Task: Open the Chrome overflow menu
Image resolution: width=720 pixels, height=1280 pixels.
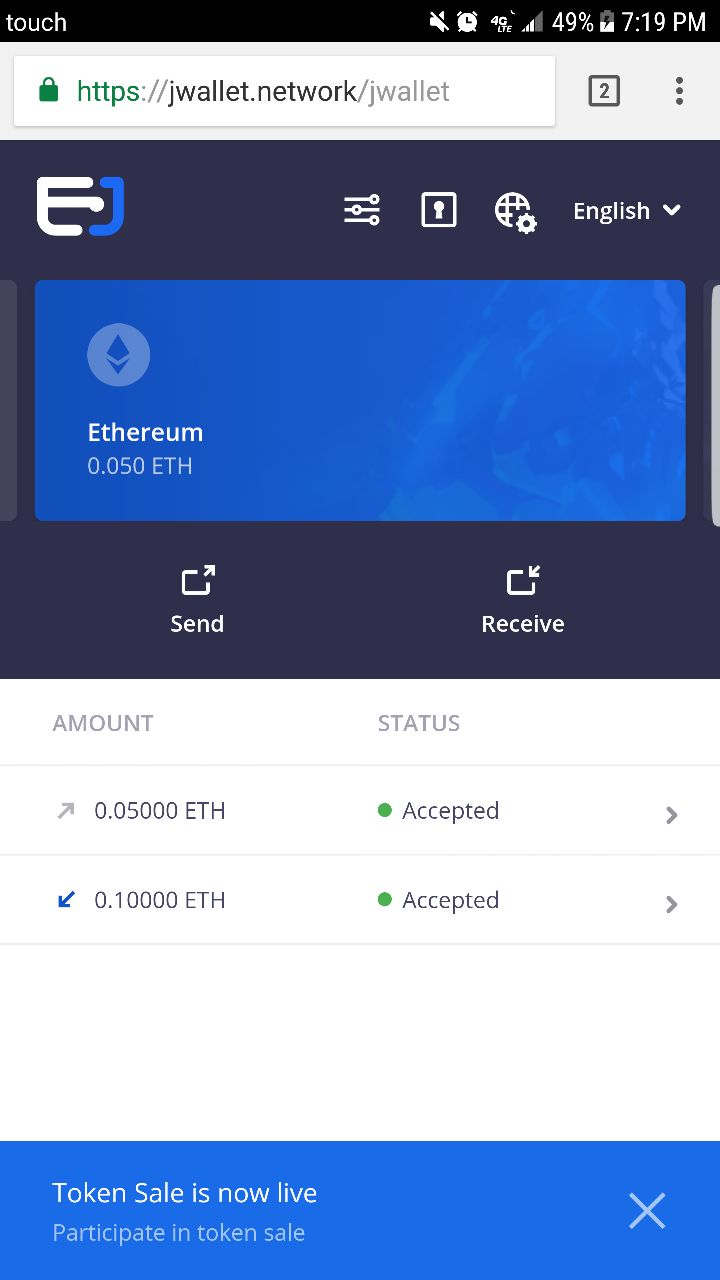Action: point(679,92)
